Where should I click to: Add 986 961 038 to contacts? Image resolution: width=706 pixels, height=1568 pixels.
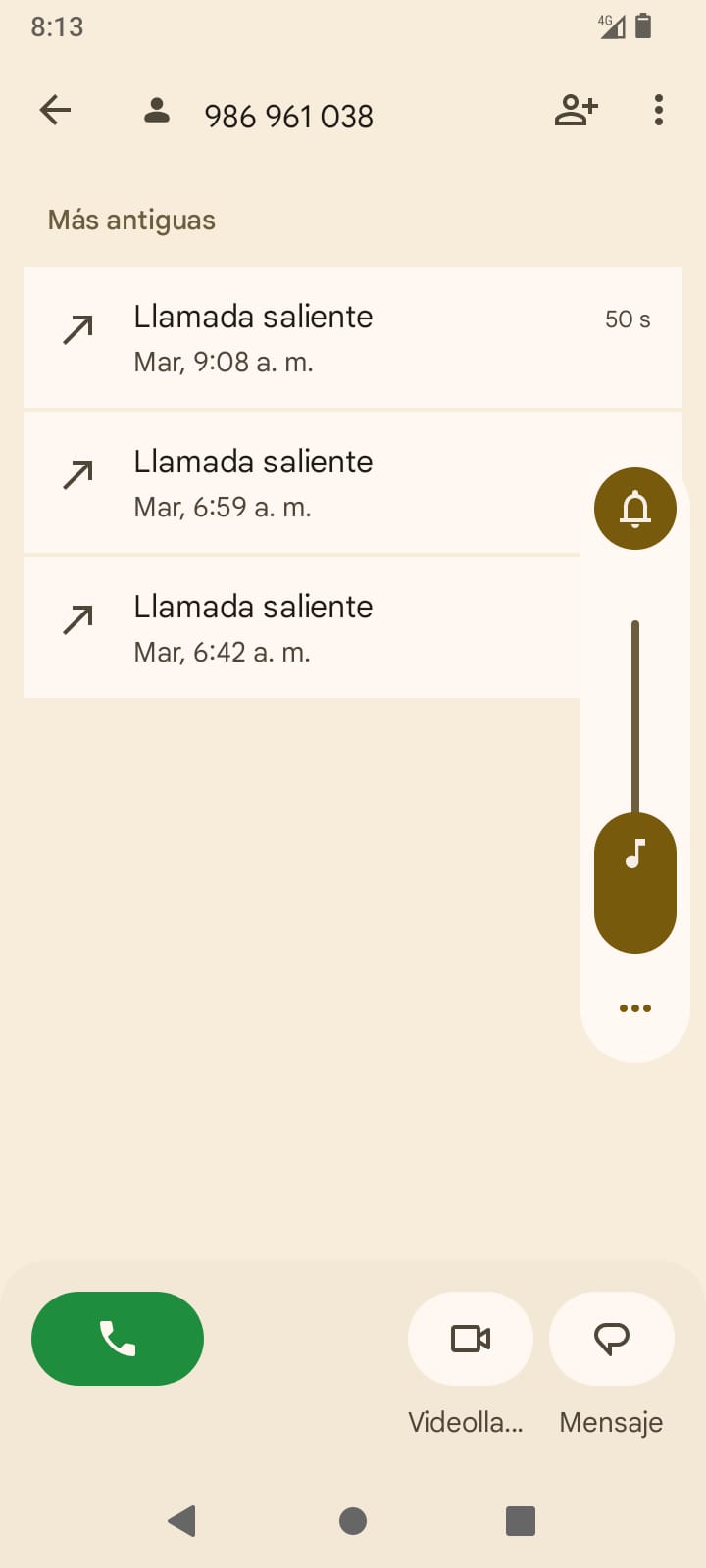576,110
